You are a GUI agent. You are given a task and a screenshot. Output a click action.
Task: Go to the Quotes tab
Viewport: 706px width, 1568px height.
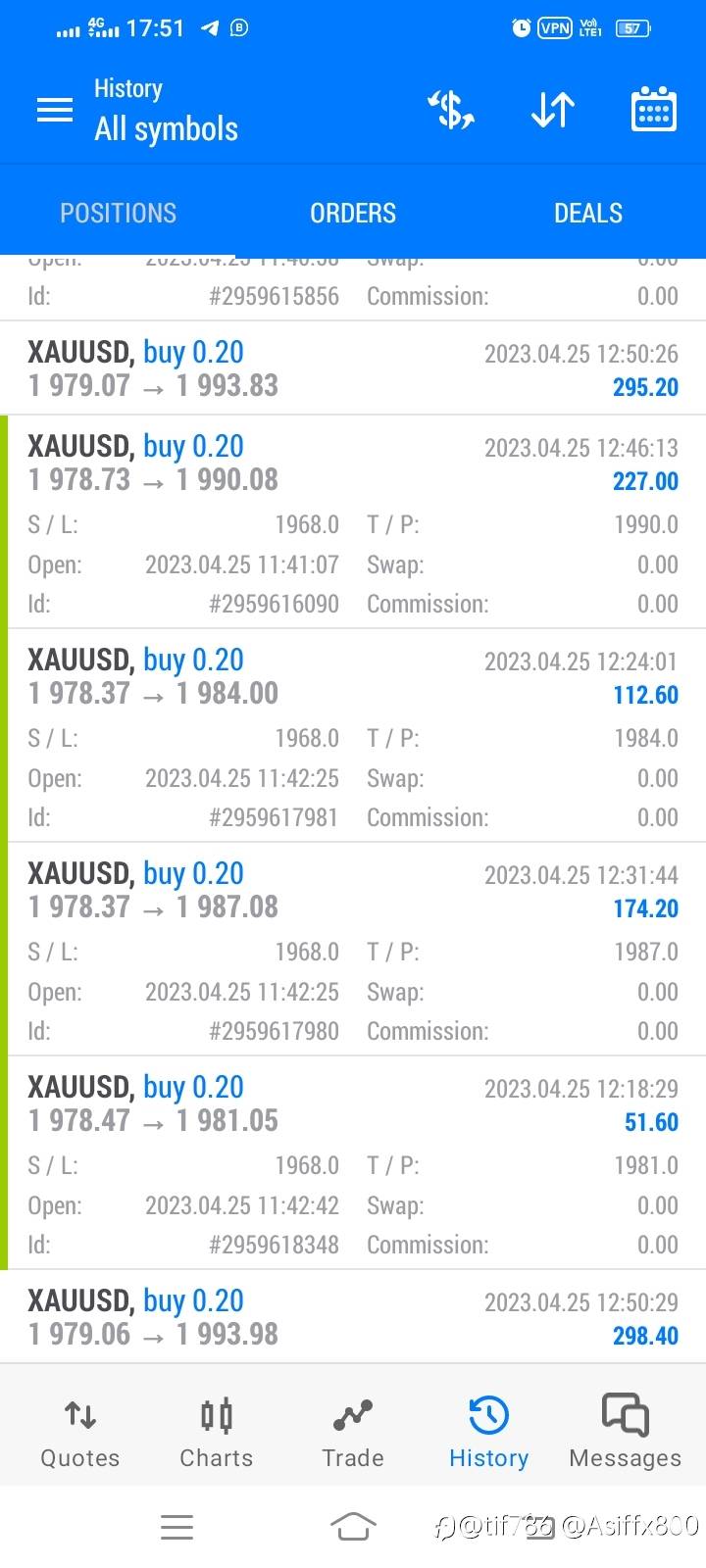80,1432
